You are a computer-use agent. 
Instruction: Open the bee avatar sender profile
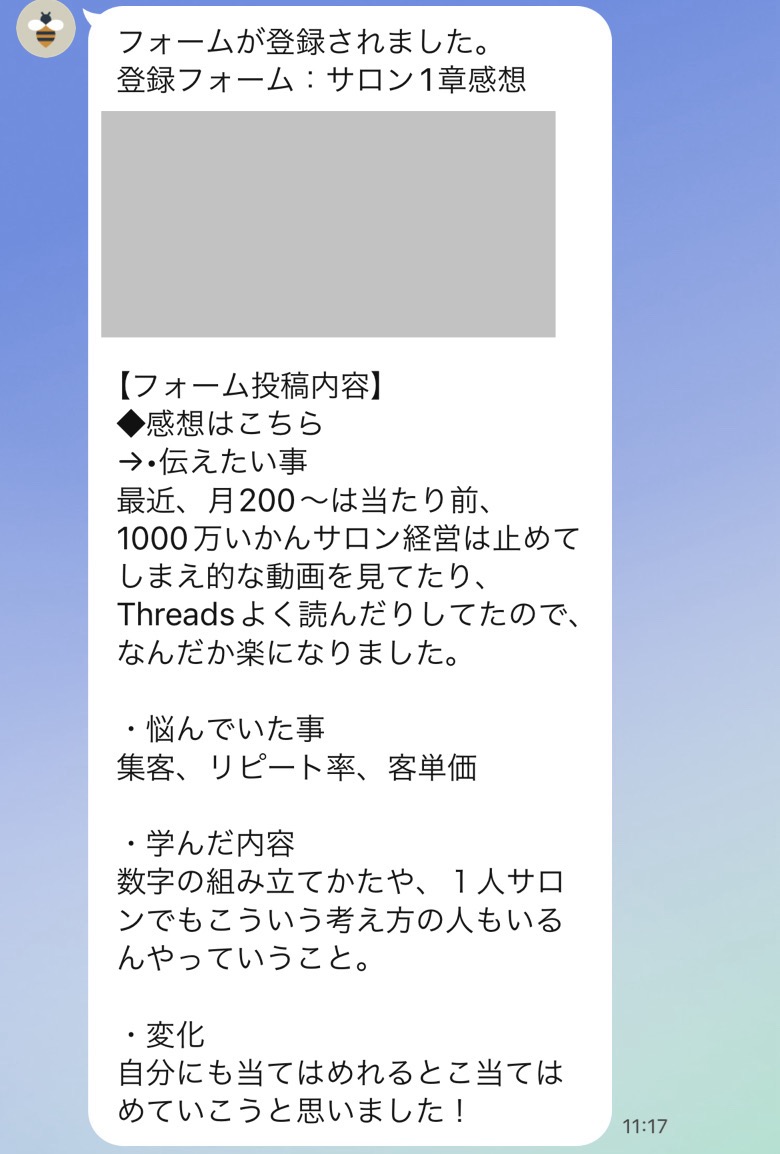tap(46, 28)
